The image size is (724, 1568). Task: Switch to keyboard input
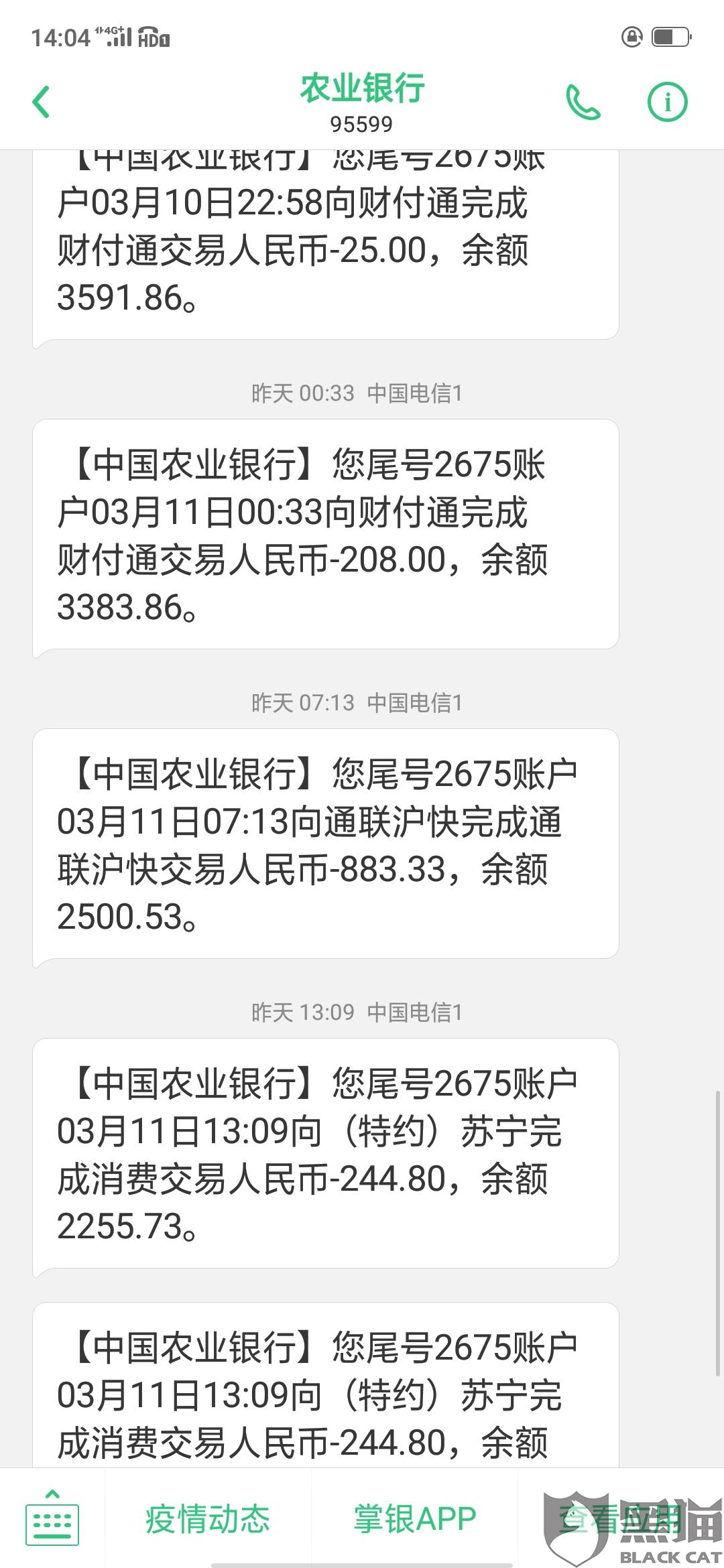pyautogui.click(x=52, y=1518)
